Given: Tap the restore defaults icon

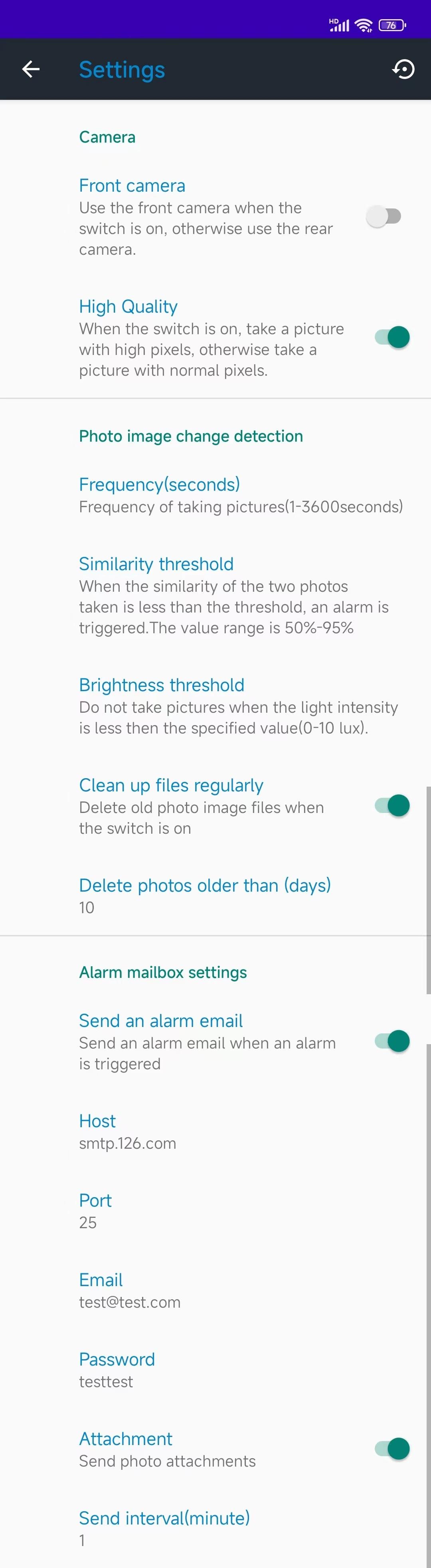Looking at the screenshot, I should click(403, 69).
